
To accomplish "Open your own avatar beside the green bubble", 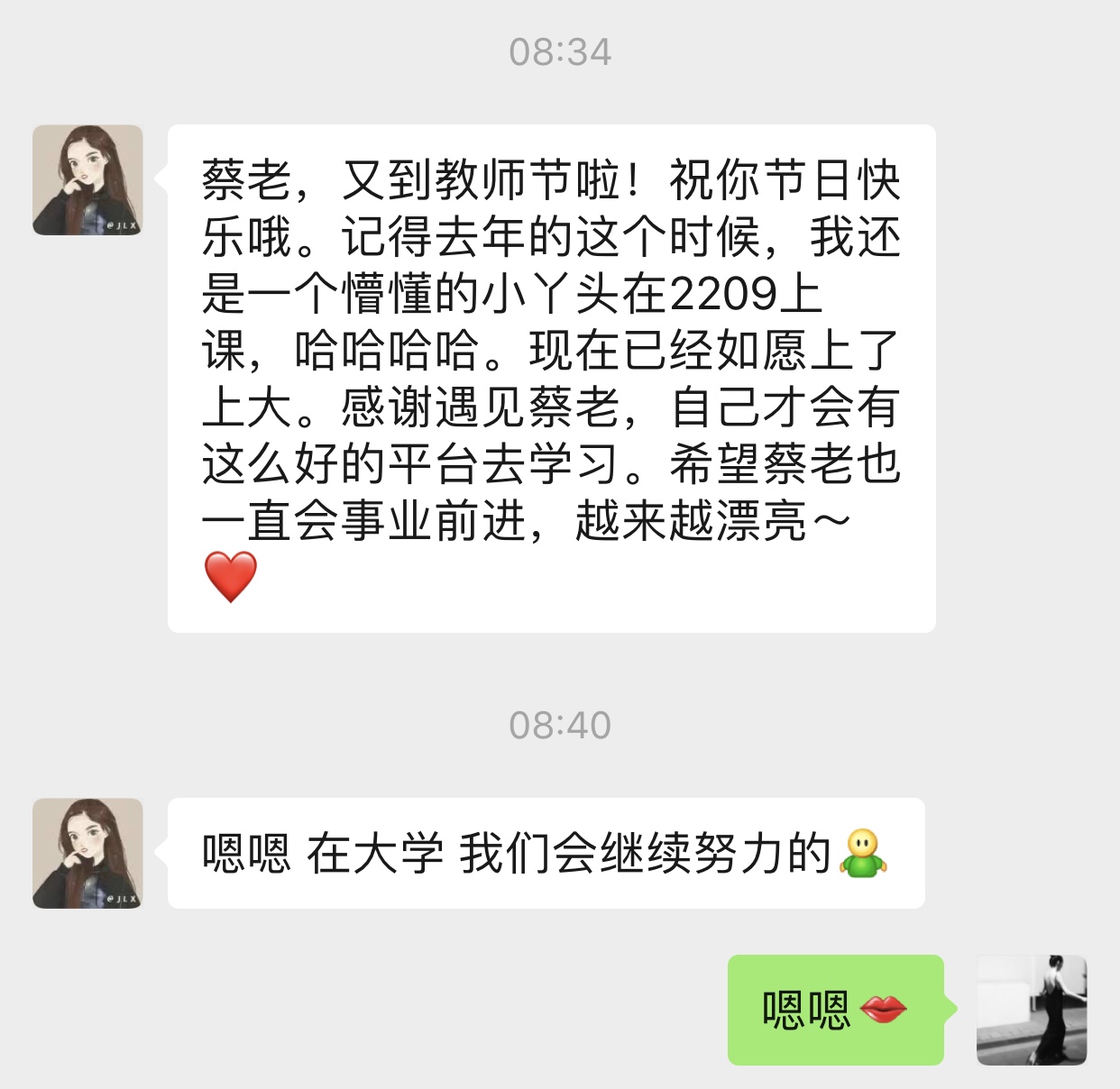I will coord(1032,1010).
